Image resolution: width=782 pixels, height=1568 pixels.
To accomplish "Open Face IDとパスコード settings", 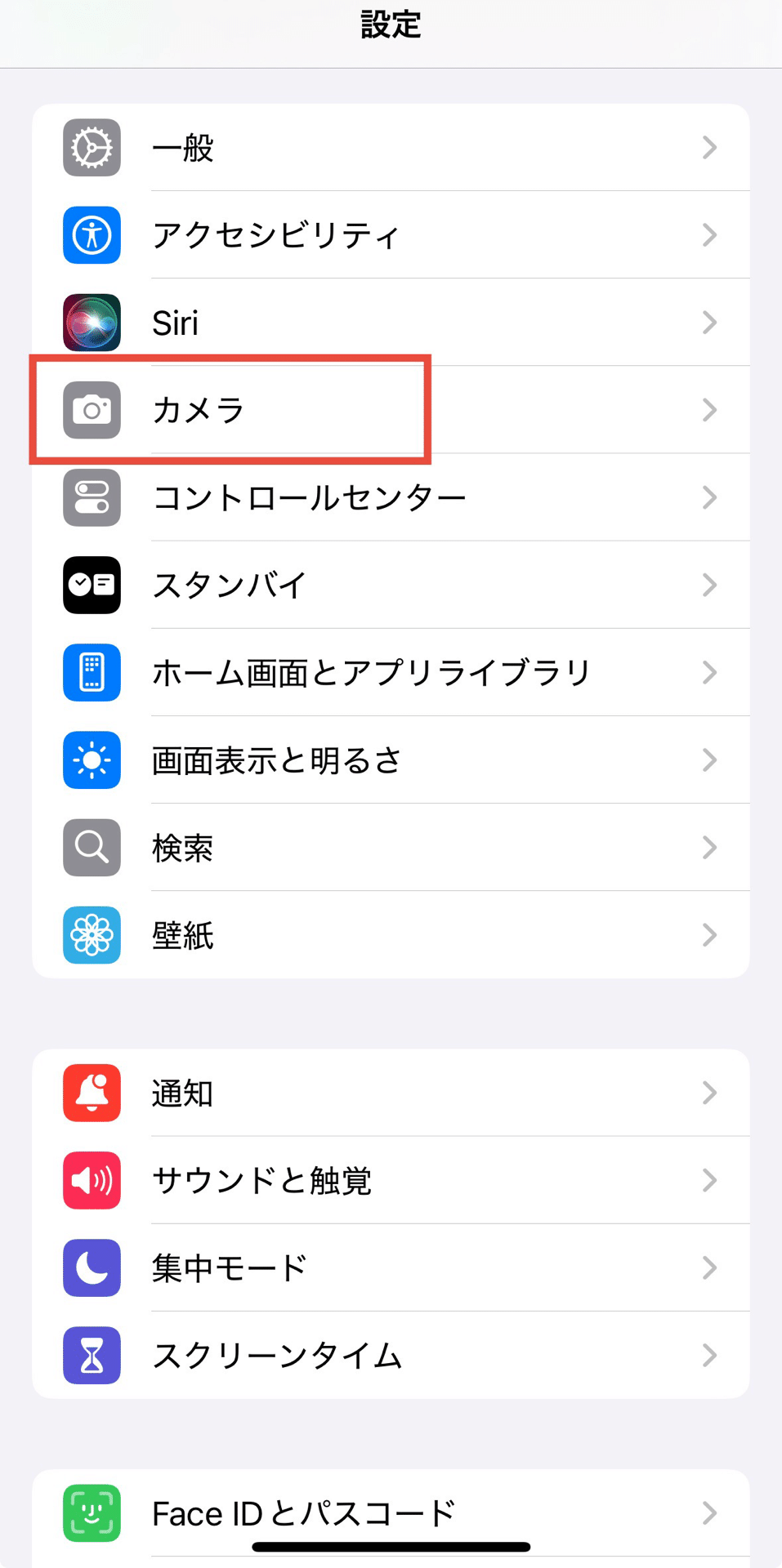I will [391, 1512].
